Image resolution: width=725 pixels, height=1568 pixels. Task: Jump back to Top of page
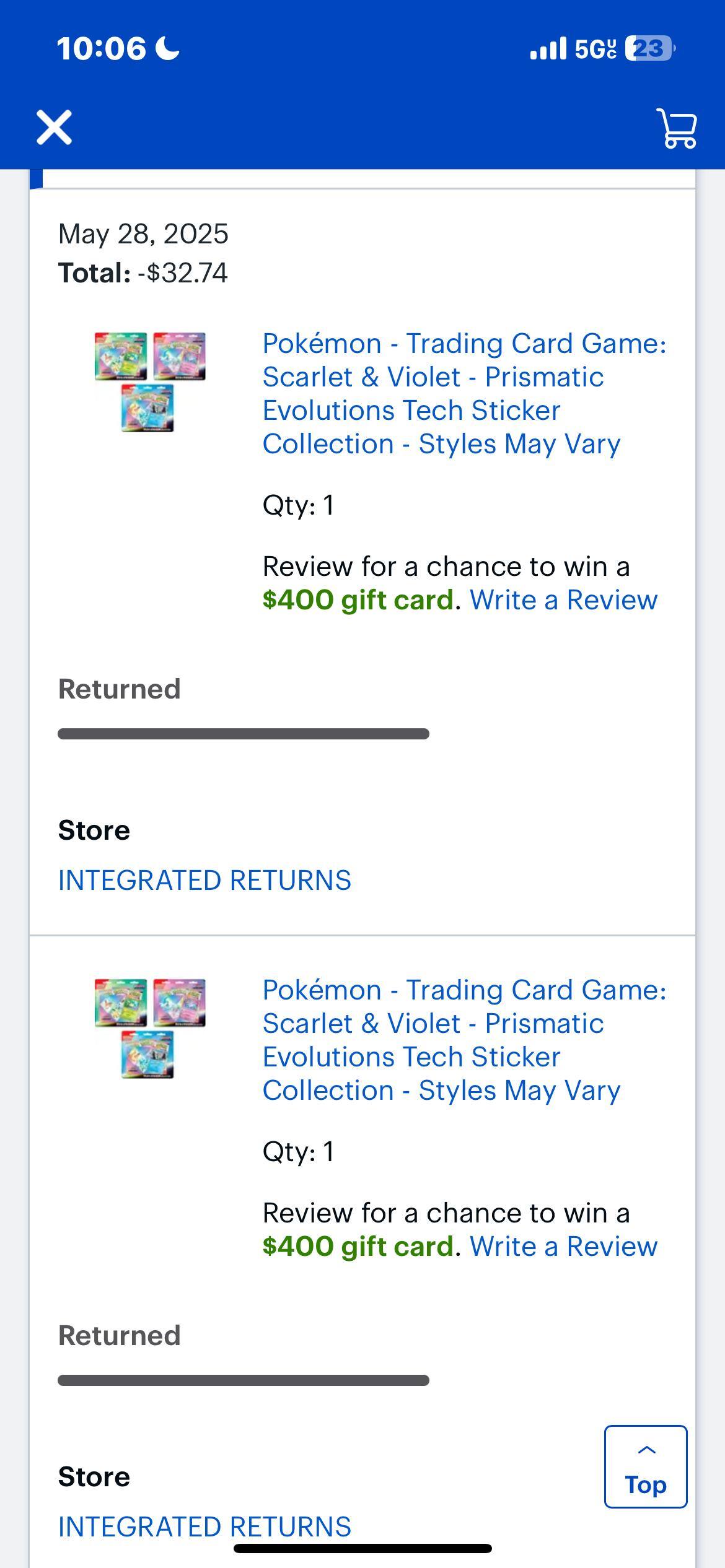click(x=646, y=1466)
